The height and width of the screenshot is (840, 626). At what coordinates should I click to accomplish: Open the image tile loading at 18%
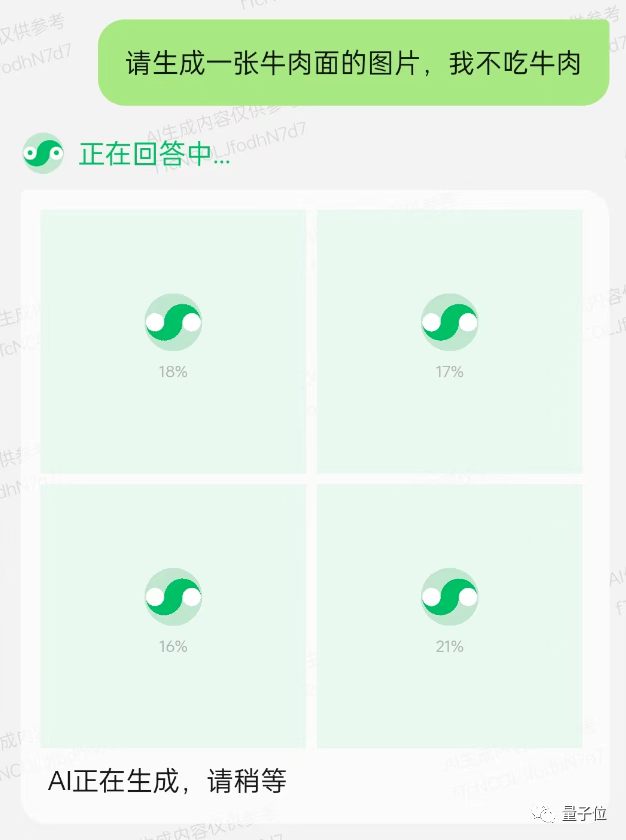173,340
